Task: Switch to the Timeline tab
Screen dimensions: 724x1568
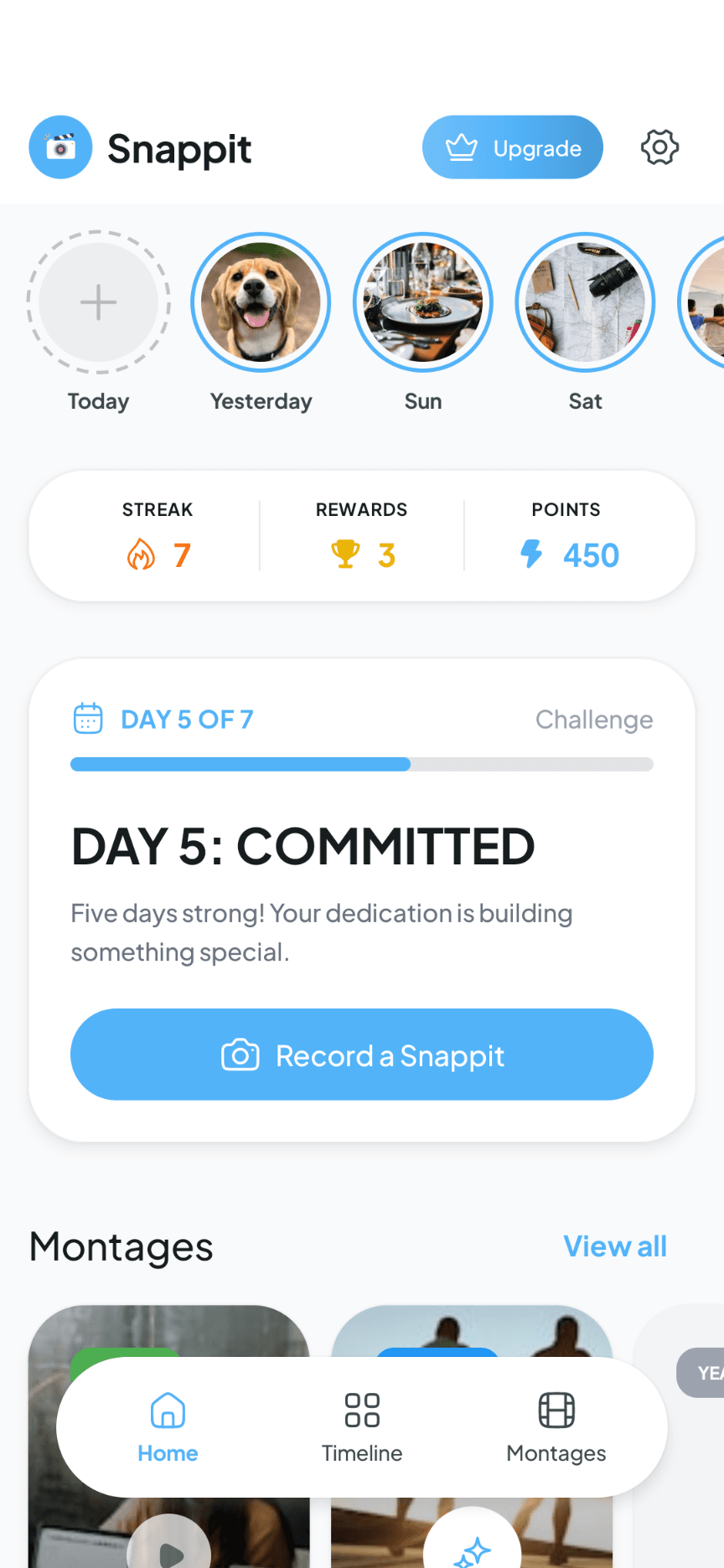Action: point(361,1426)
